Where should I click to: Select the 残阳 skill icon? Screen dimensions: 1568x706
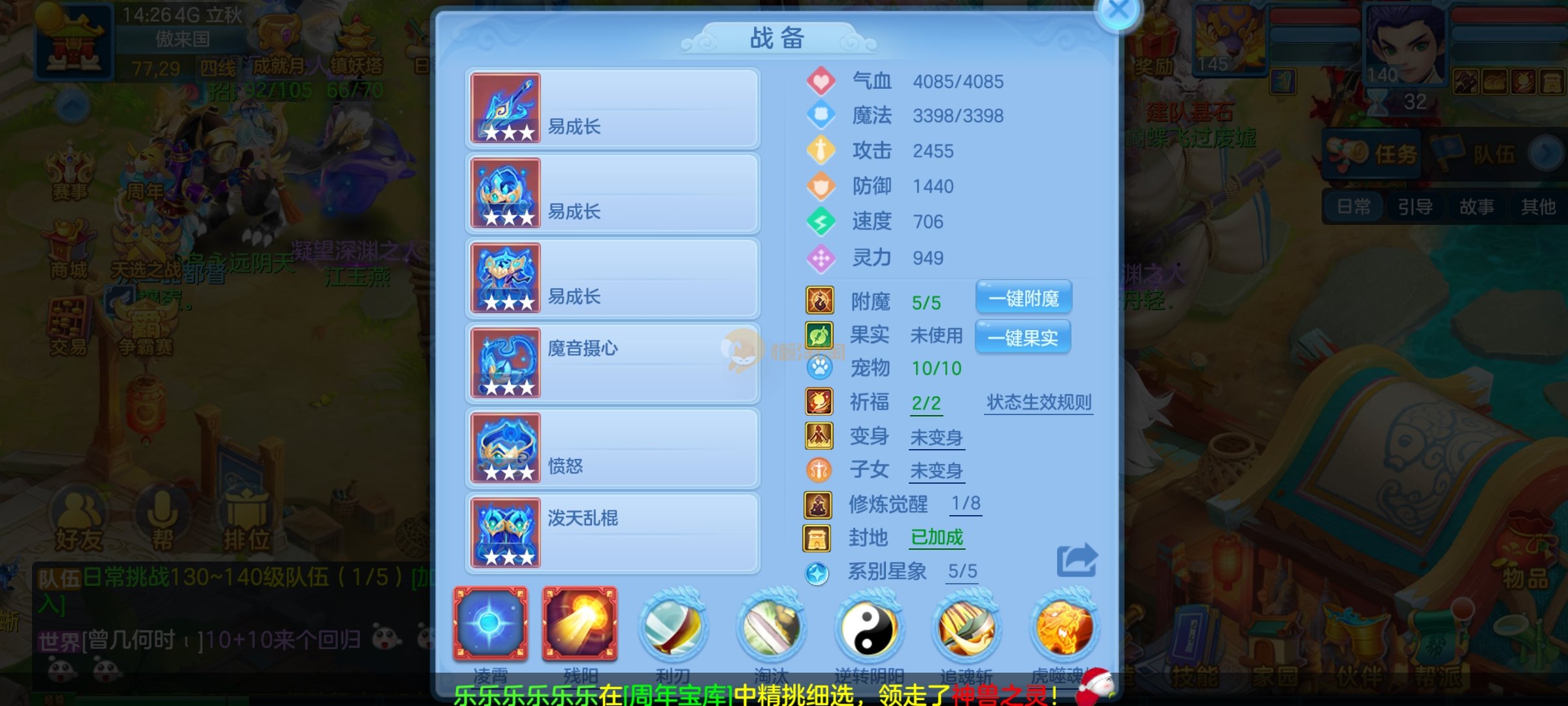tap(580, 624)
